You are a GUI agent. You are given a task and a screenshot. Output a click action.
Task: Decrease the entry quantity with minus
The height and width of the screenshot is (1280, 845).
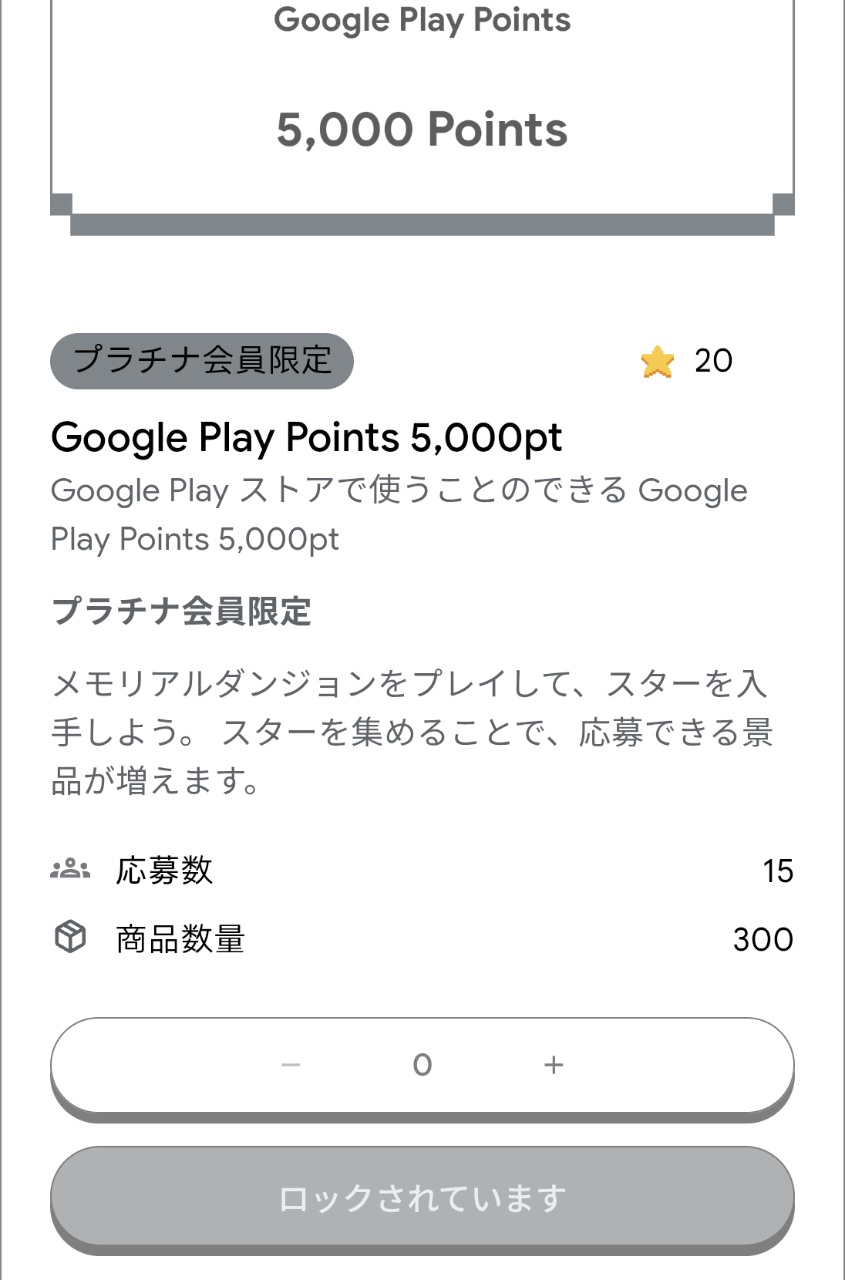291,1065
